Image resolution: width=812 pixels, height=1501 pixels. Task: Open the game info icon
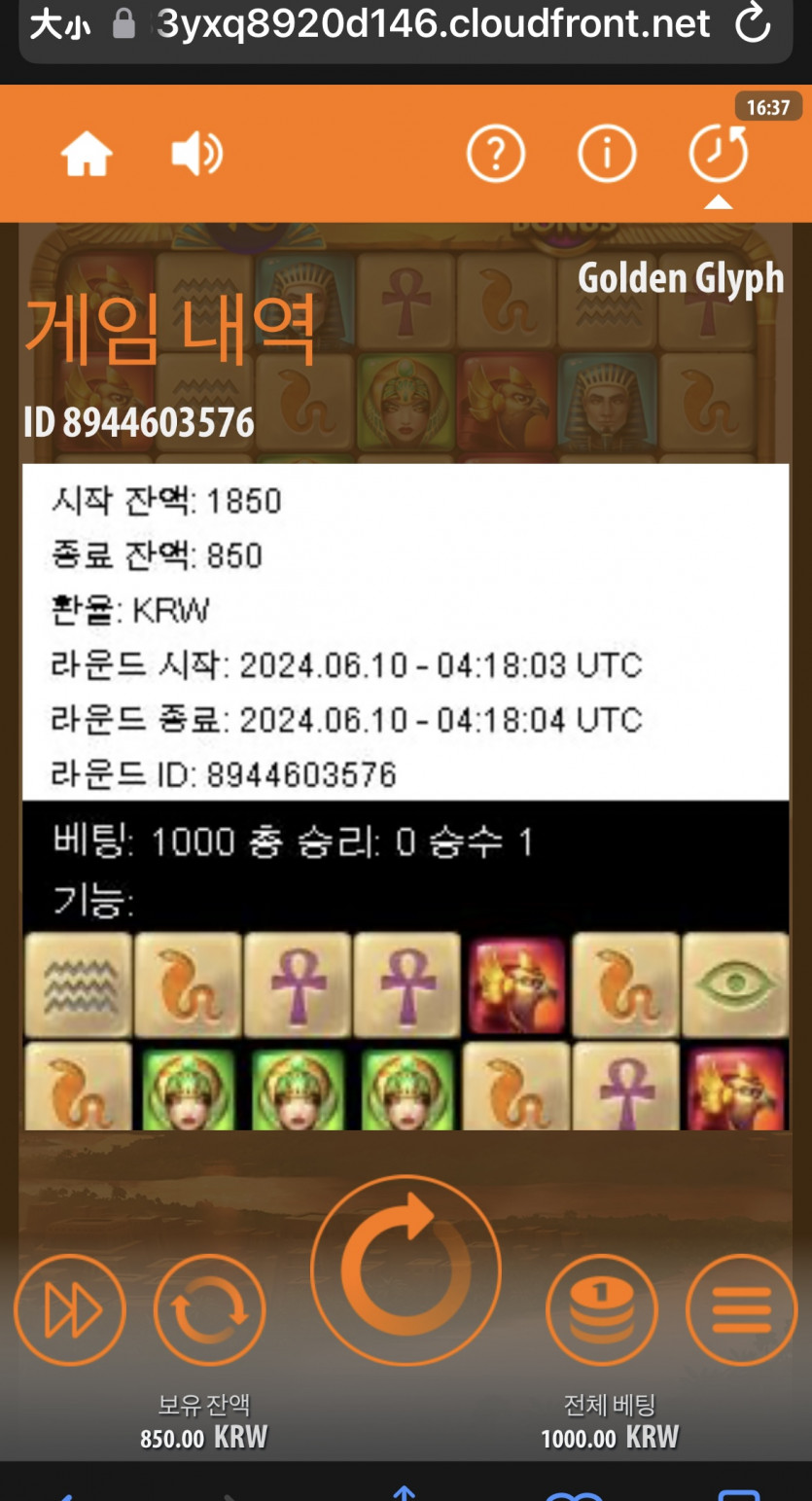[x=607, y=154]
